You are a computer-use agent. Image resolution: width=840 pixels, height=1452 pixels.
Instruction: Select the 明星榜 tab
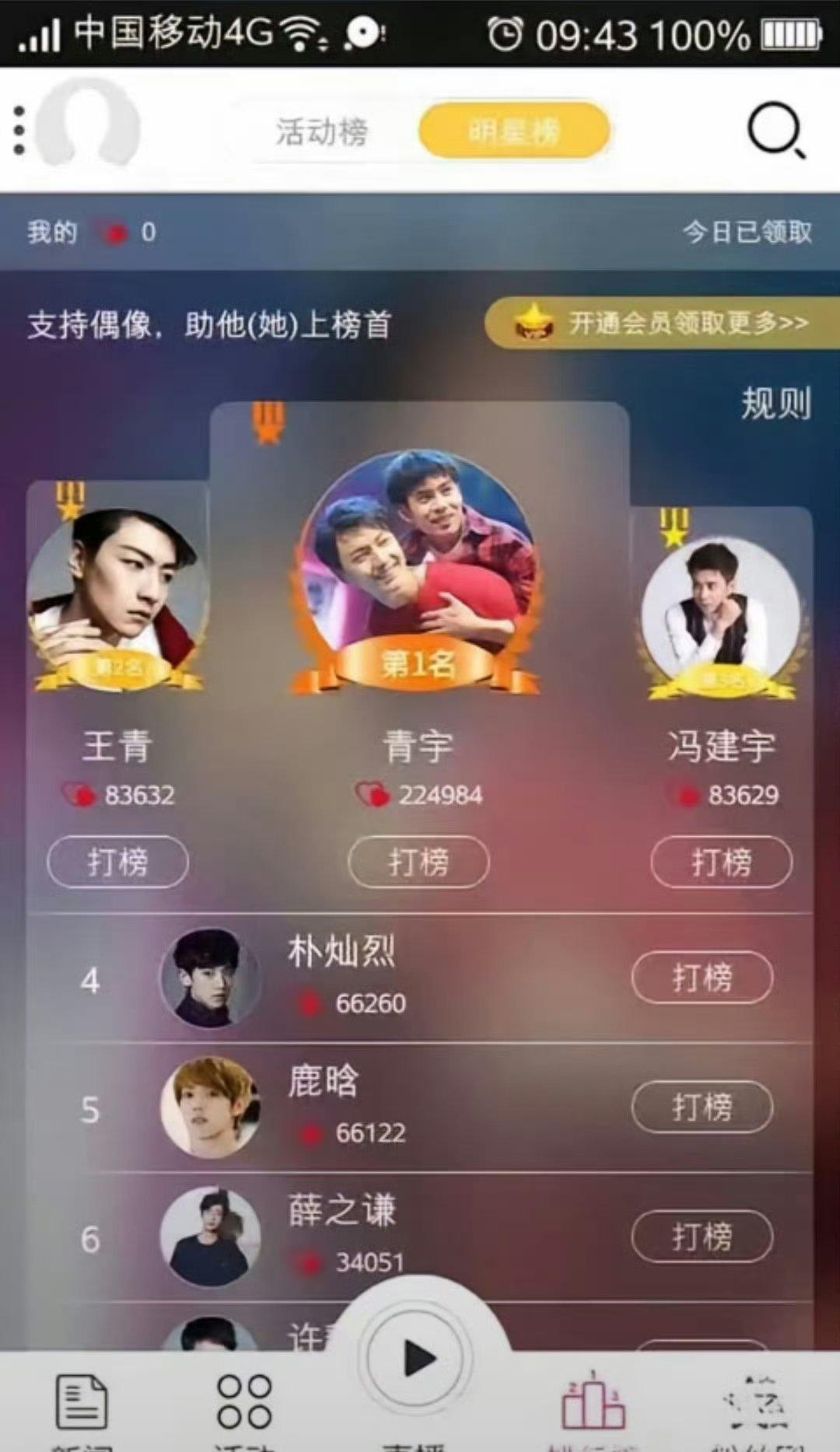click(513, 131)
